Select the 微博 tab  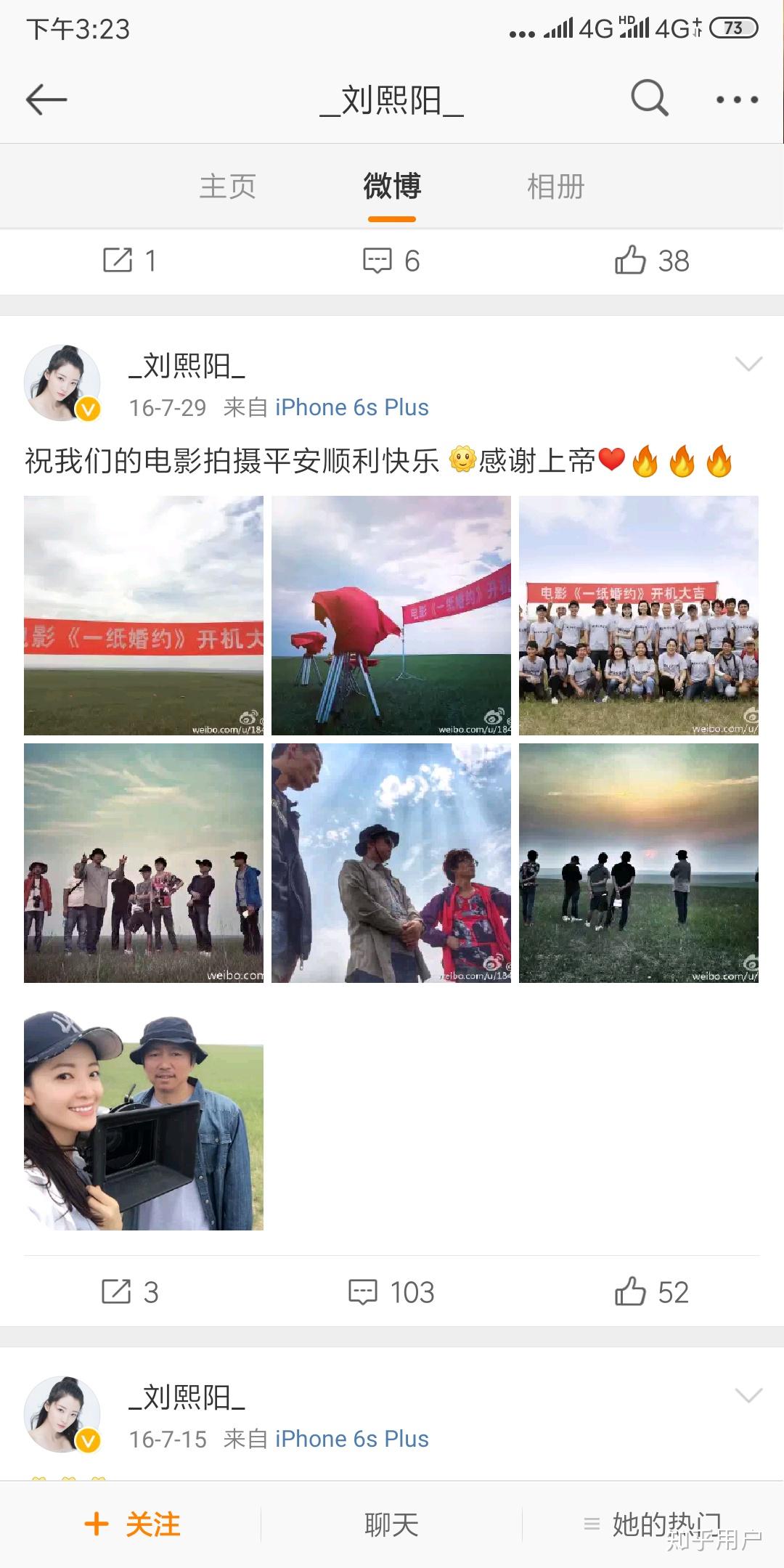[392, 187]
